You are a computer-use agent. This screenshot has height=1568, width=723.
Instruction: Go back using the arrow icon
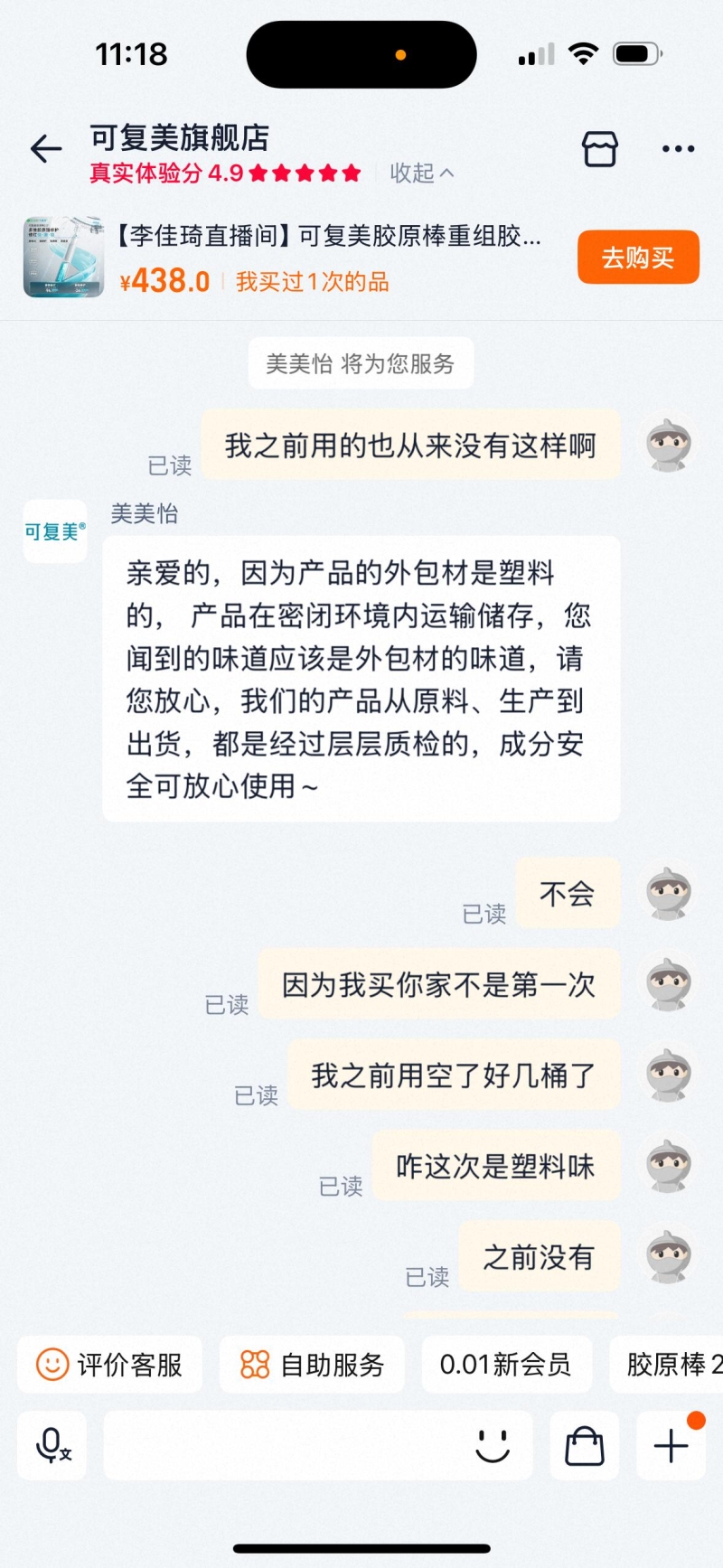point(46,149)
